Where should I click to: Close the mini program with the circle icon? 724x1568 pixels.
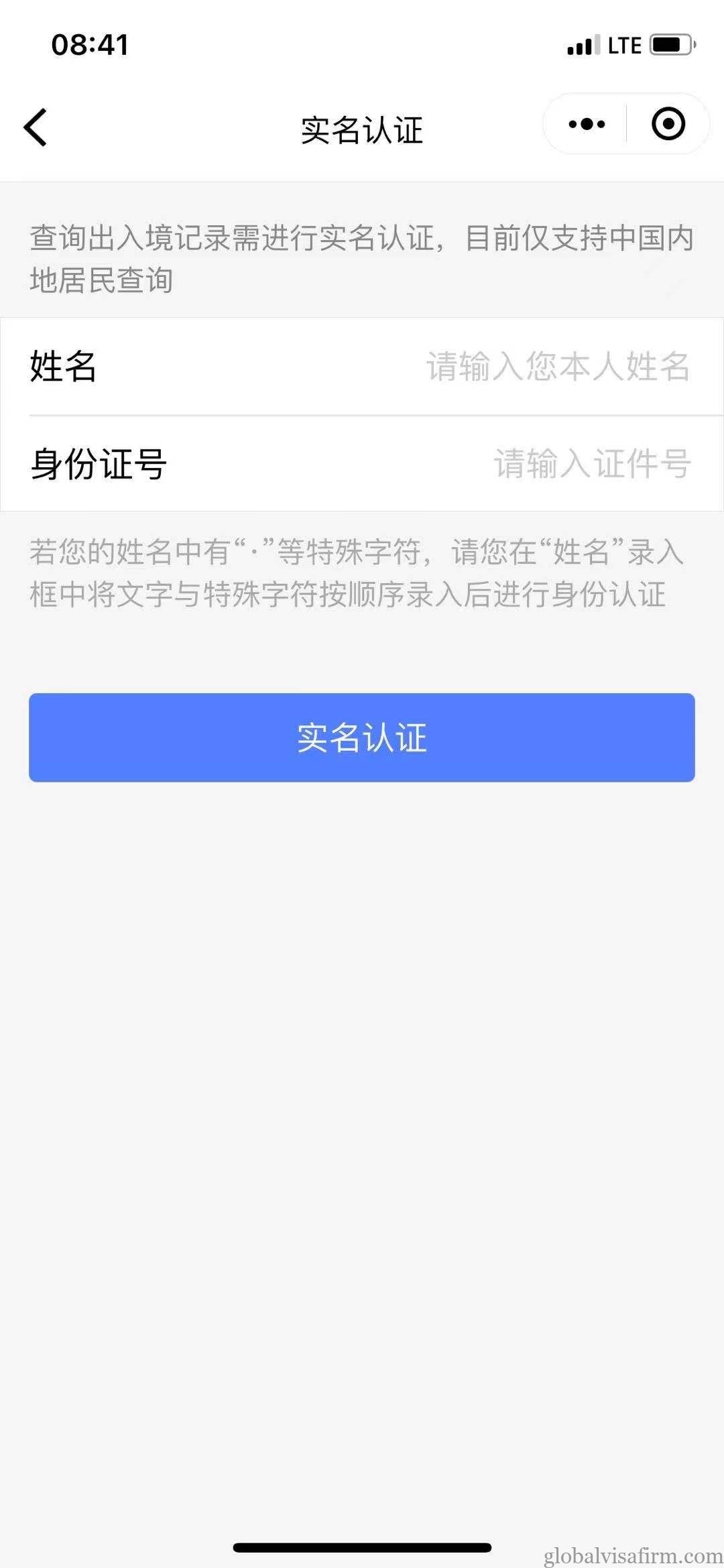pyautogui.click(x=668, y=124)
